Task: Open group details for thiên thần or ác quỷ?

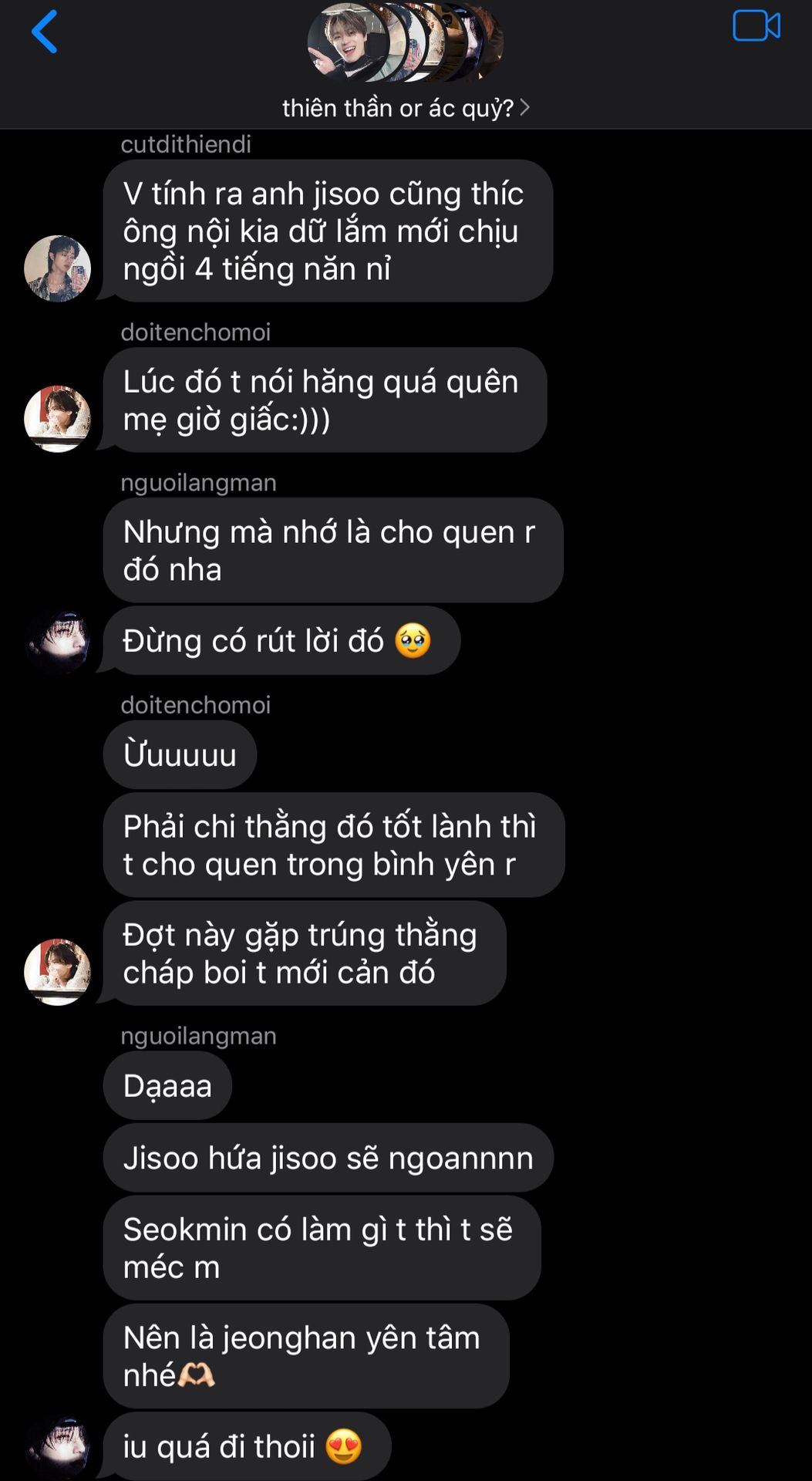Action: 406,108
